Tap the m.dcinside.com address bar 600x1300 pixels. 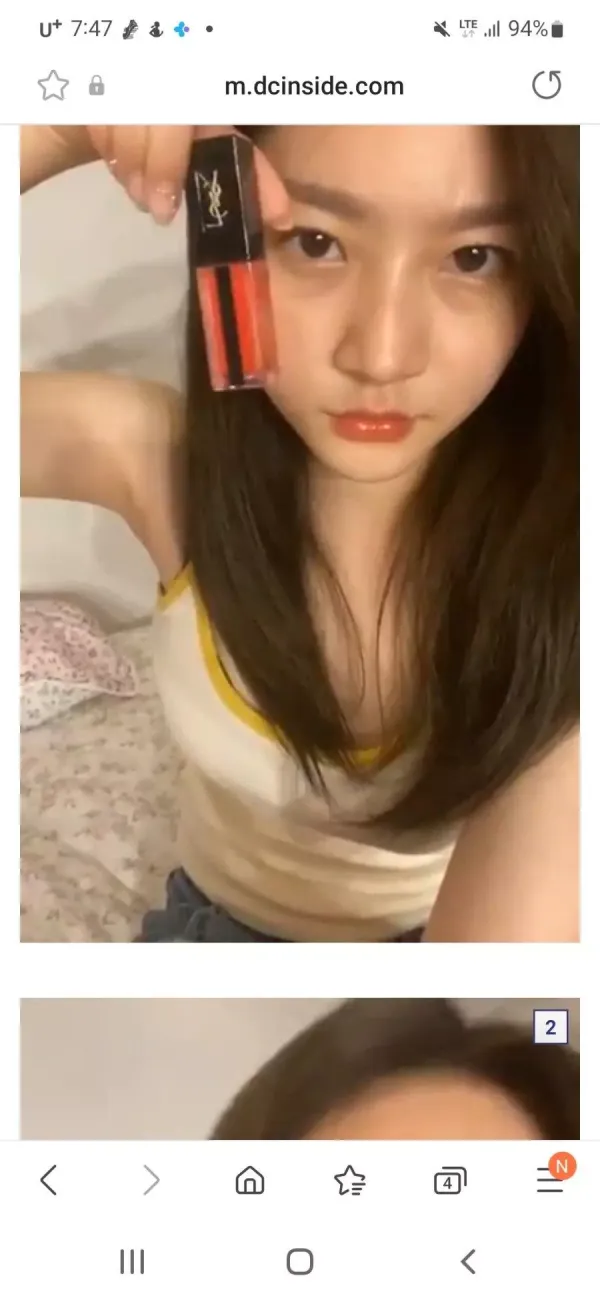314,86
